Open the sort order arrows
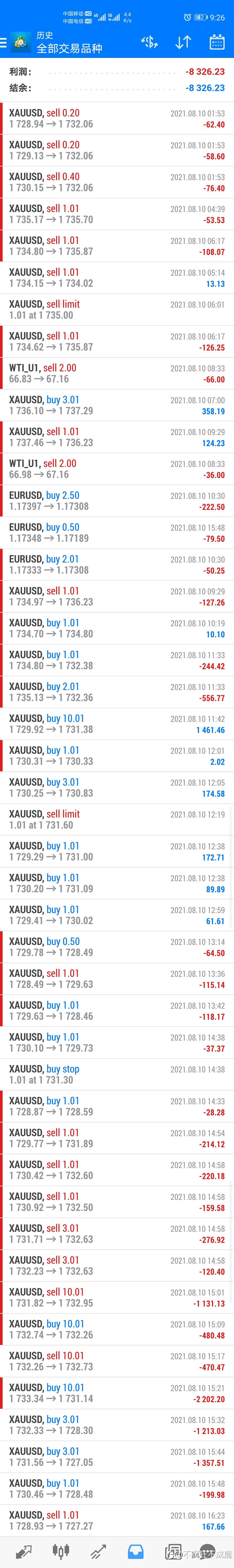Image resolution: width=234 pixels, height=1568 pixels. pos(183,42)
